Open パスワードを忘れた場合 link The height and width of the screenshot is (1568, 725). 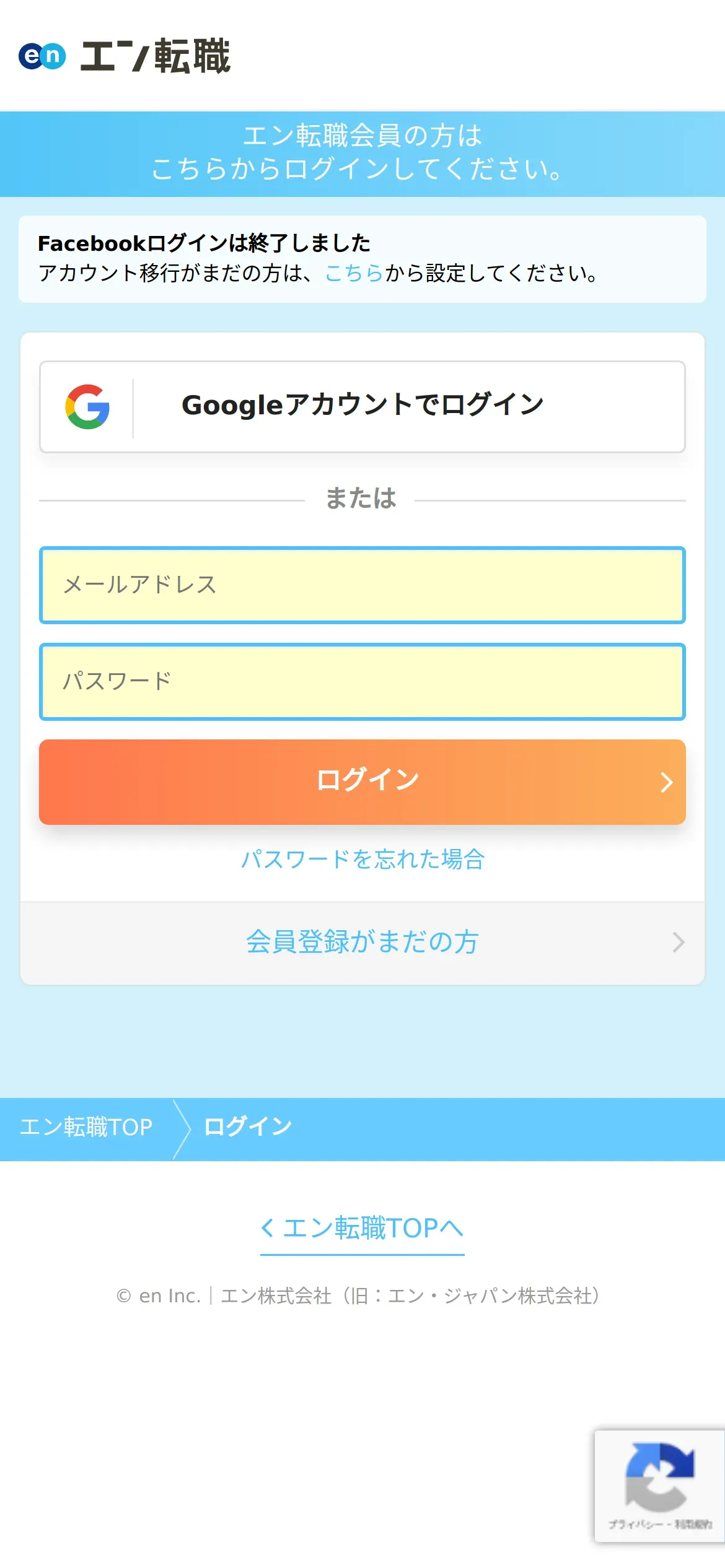[x=362, y=860]
